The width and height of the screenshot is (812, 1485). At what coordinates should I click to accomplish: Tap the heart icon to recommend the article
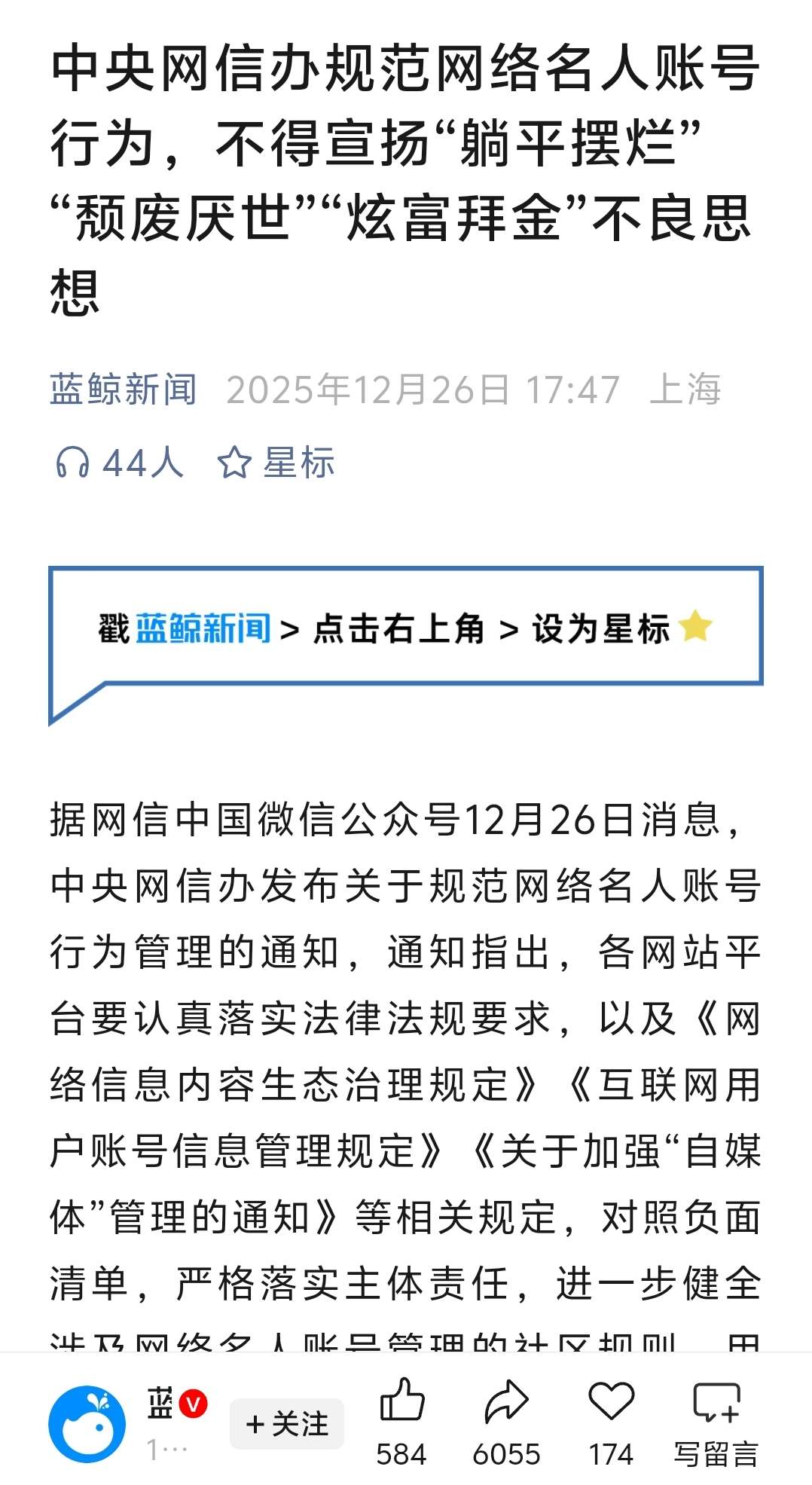[611, 1401]
